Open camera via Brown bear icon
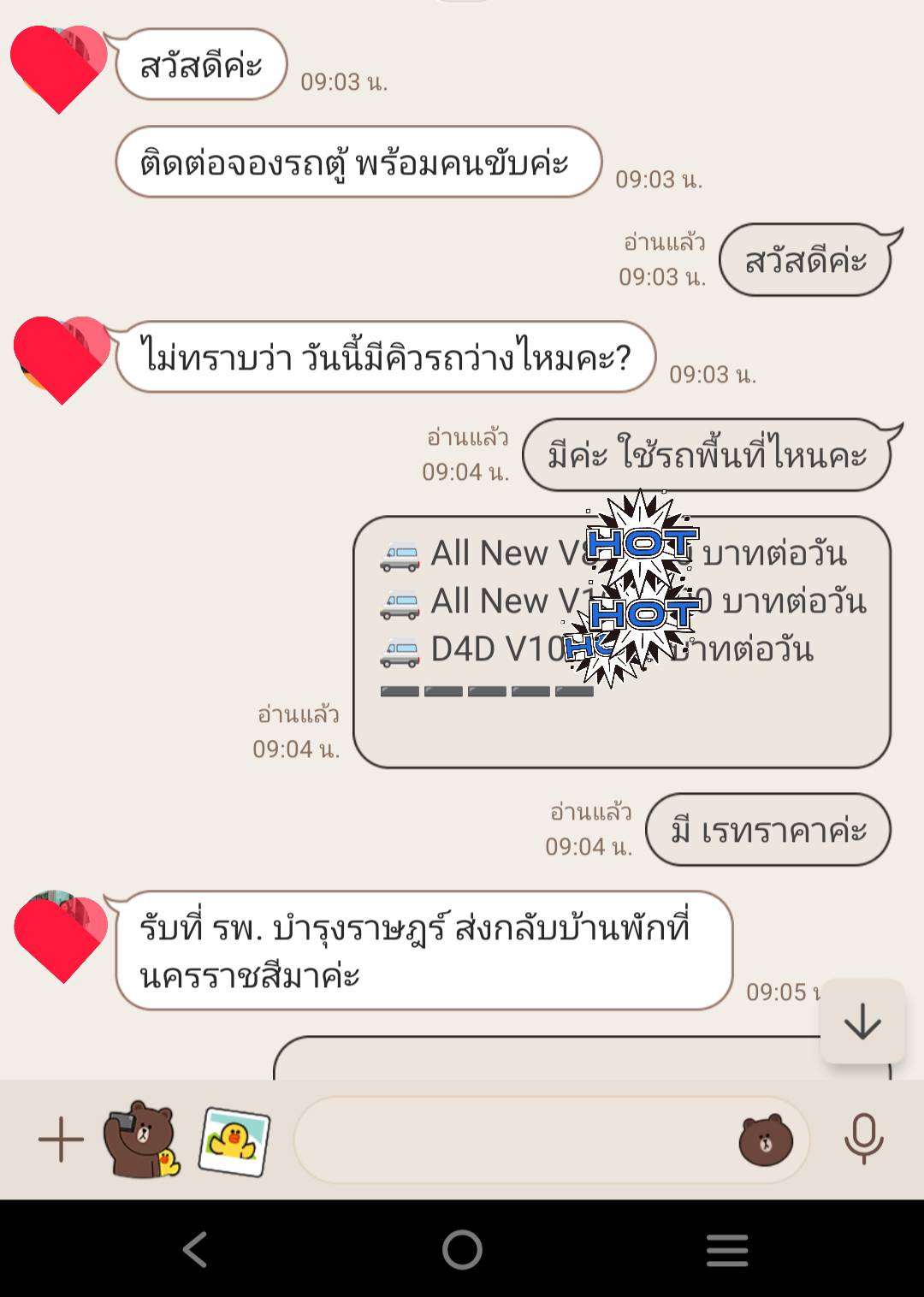The height and width of the screenshot is (1297, 924). pyautogui.click(x=140, y=1140)
